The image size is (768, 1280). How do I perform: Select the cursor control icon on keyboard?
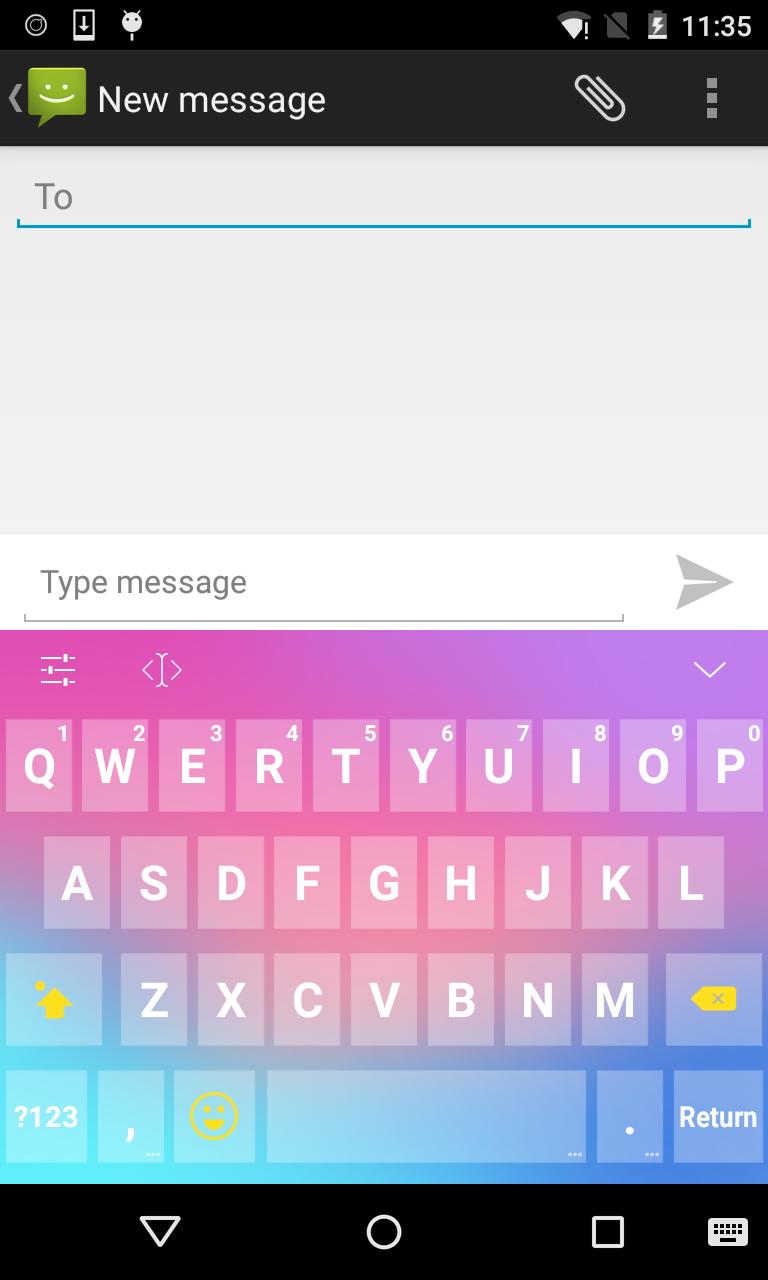(161, 668)
